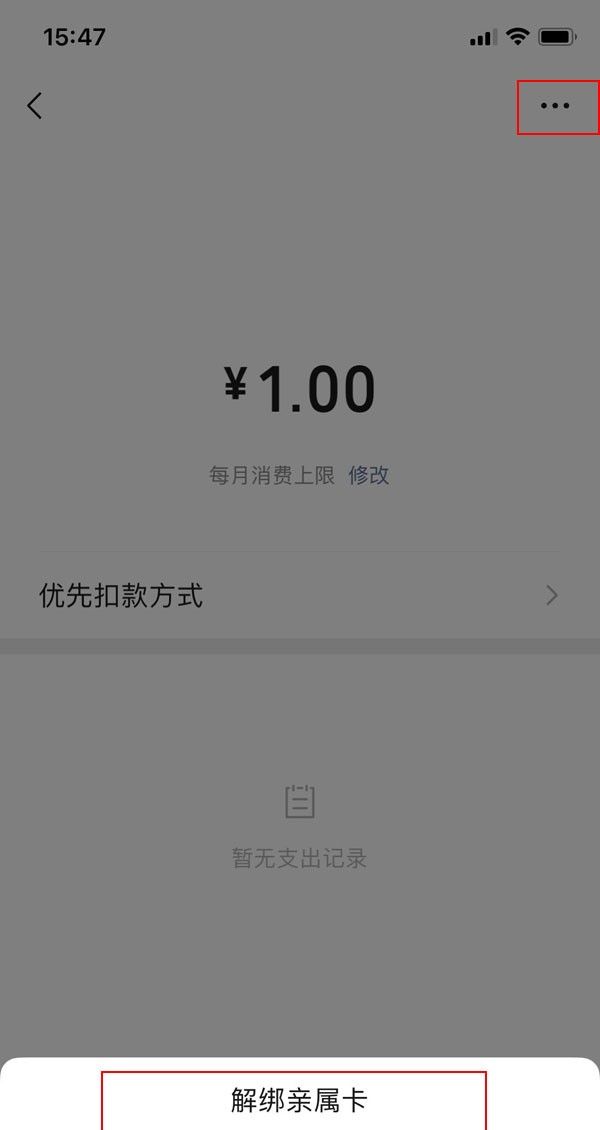Screen dimensions: 600x1130
Task: Open the three-dot more options menu
Action: pyautogui.click(x=555, y=106)
